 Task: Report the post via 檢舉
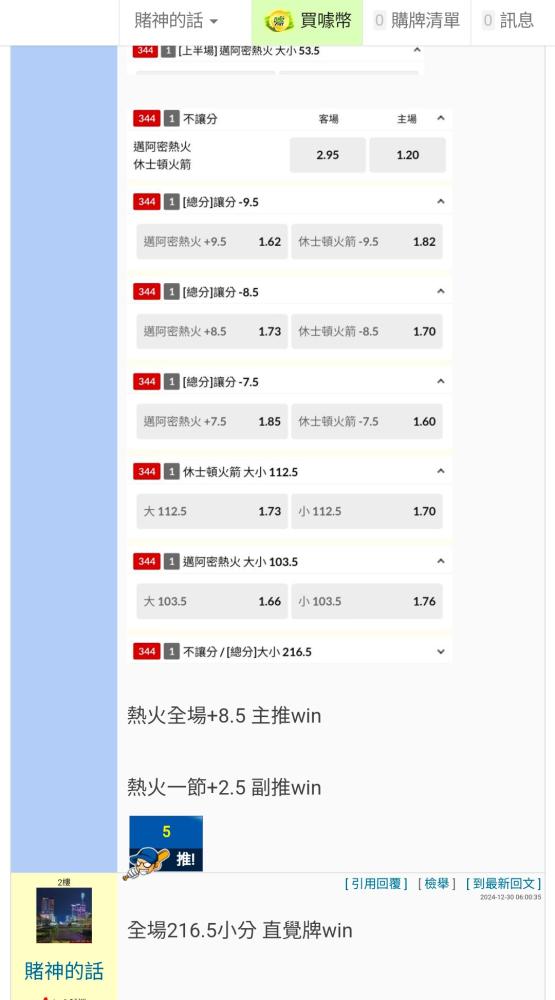438,883
